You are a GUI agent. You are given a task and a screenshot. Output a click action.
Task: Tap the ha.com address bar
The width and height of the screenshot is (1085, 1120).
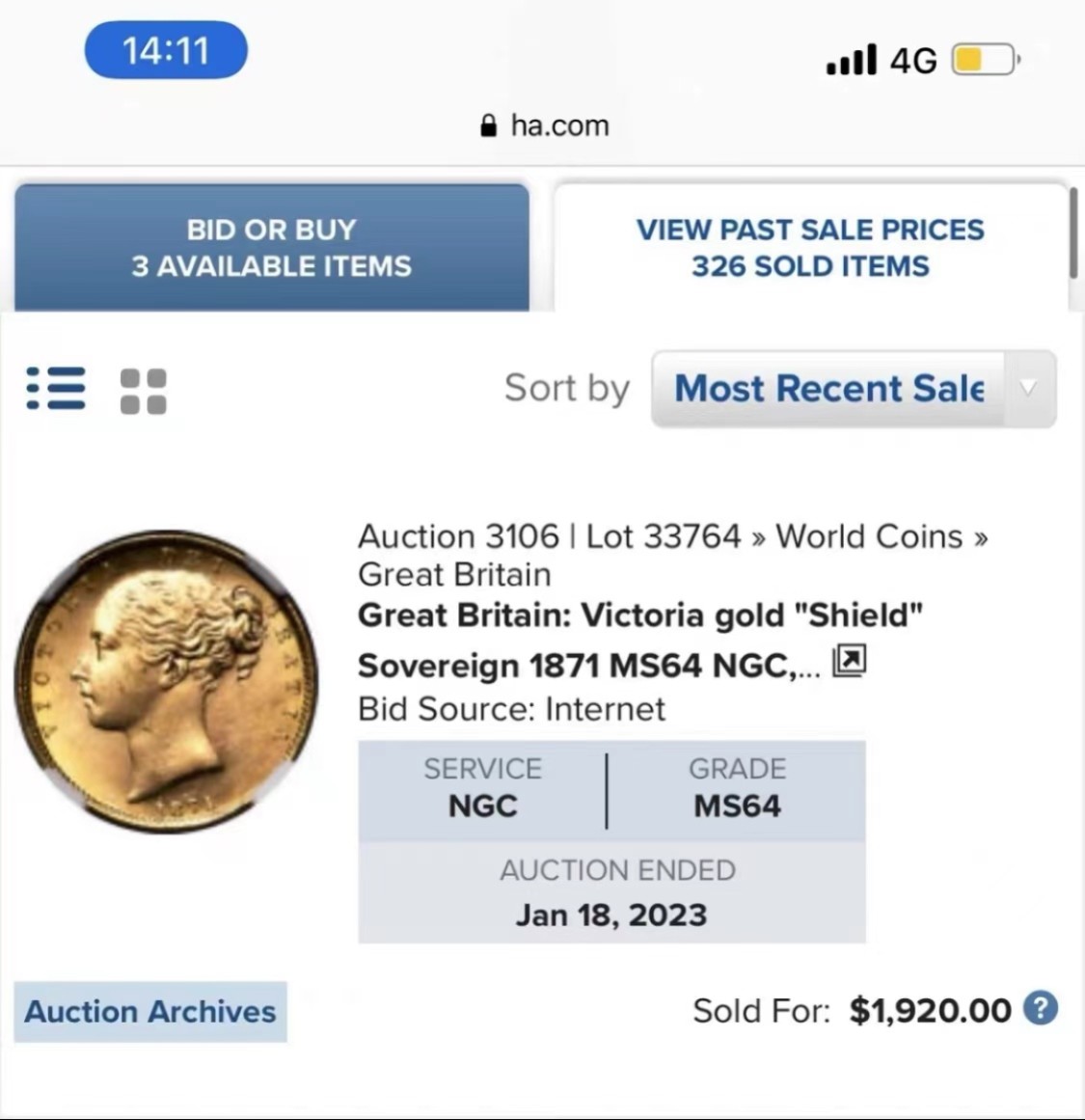546,125
